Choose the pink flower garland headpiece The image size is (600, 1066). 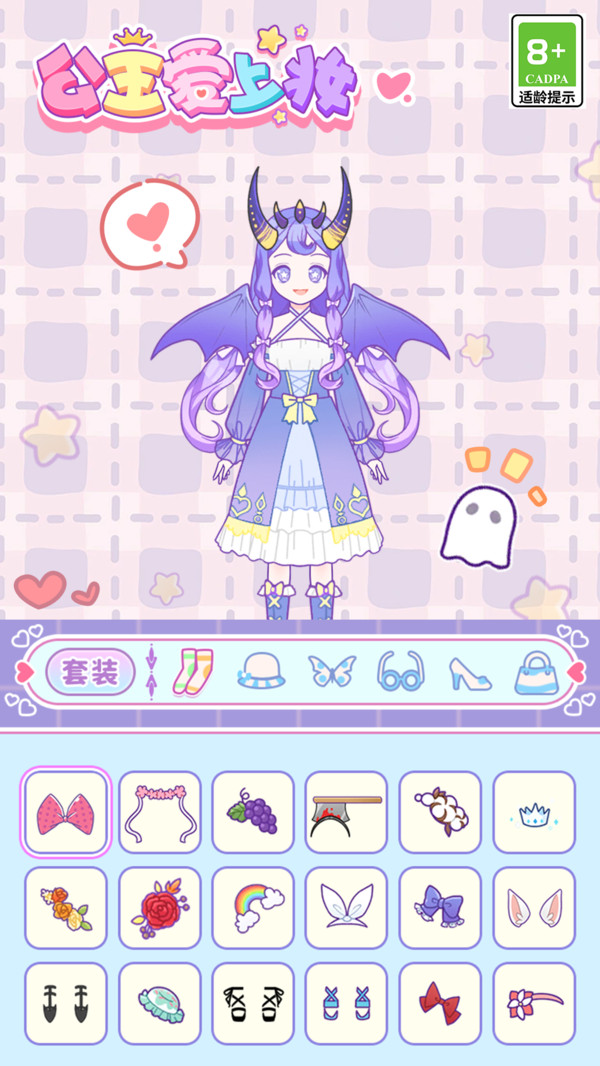coord(160,811)
